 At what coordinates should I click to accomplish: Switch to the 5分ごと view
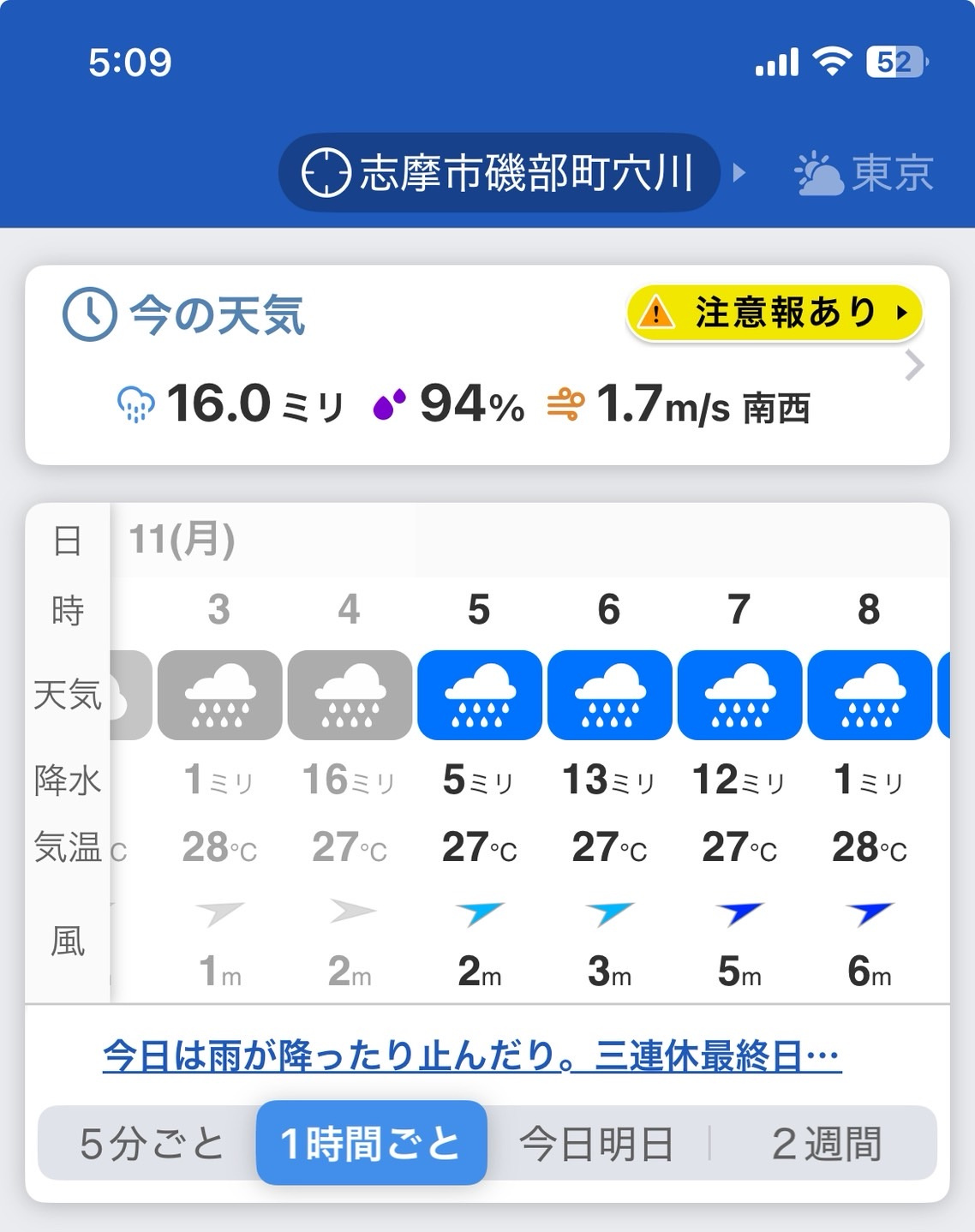(151, 1144)
